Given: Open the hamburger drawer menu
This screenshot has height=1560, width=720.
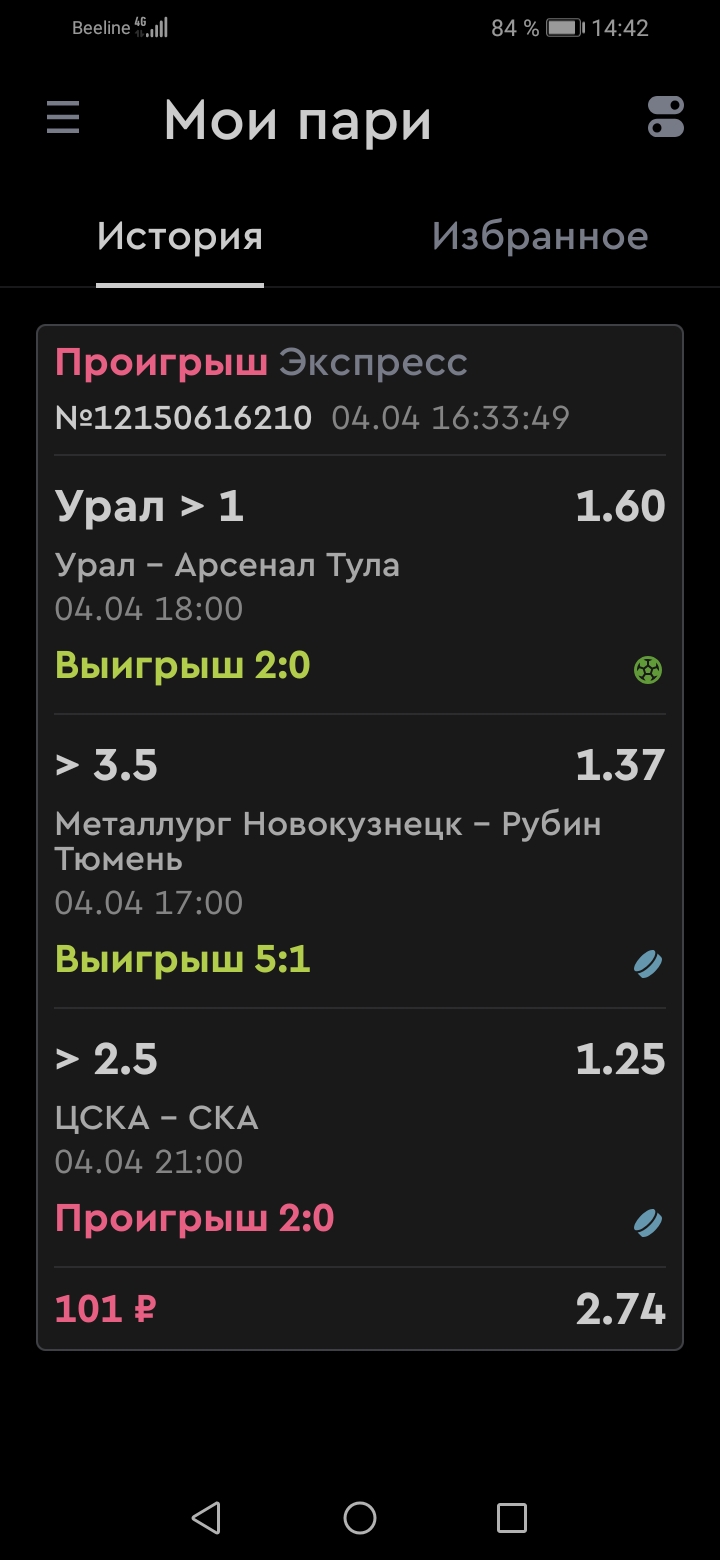Looking at the screenshot, I should tap(63, 119).
